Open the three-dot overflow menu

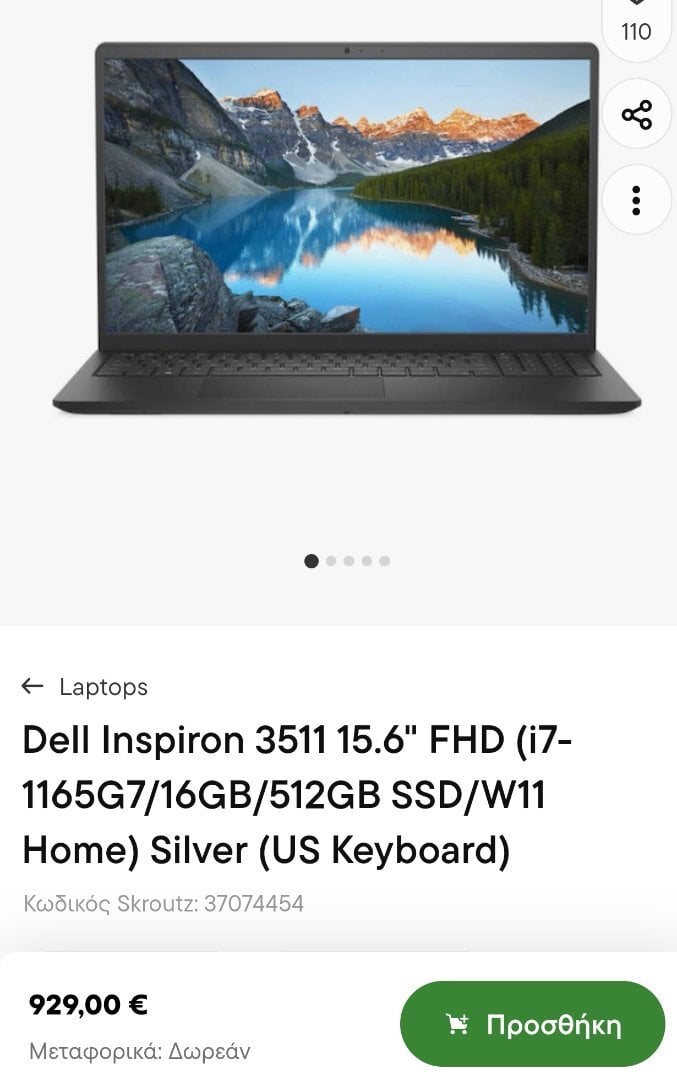click(636, 200)
